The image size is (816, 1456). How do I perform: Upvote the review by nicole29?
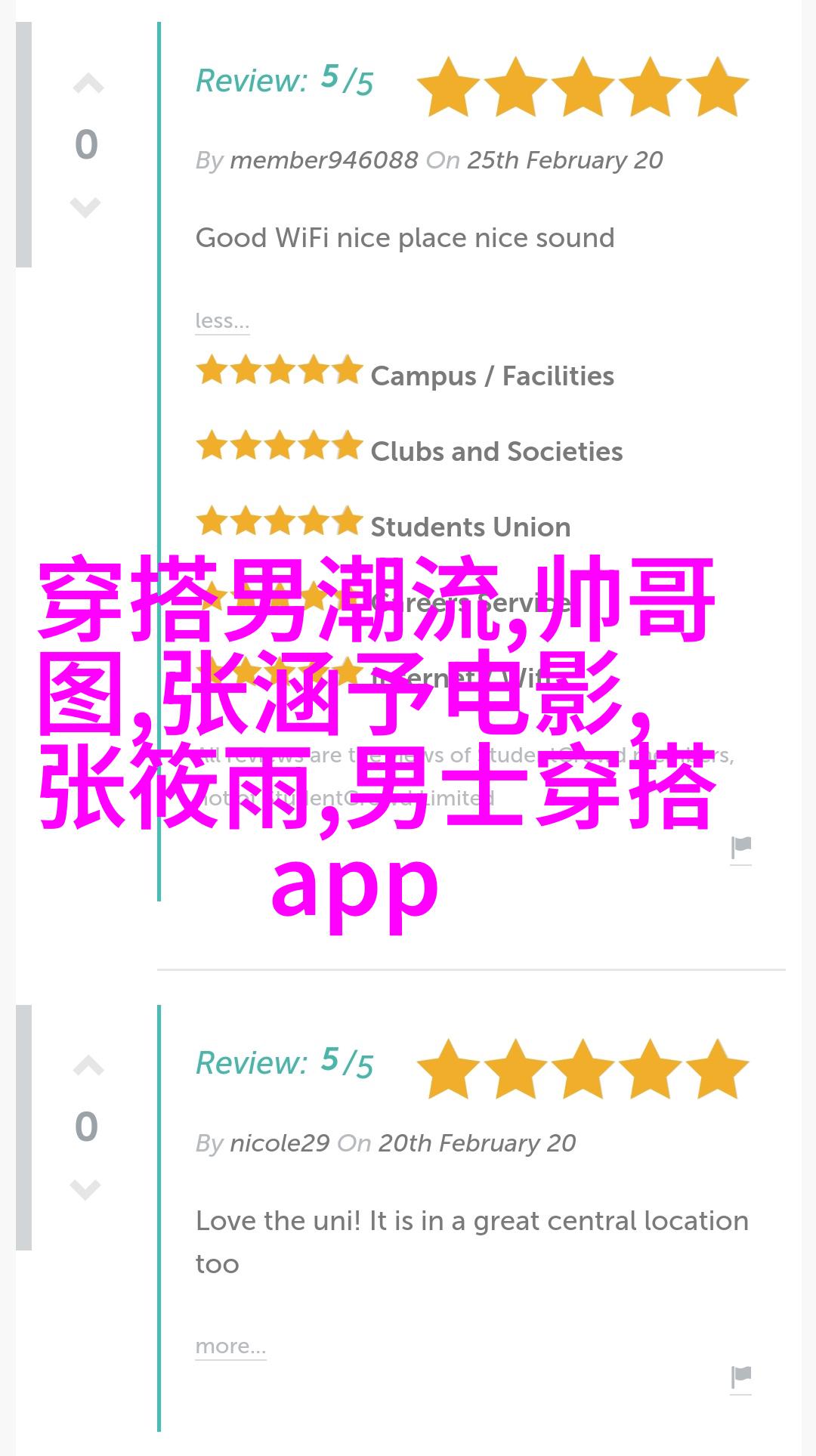point(88,1066)
